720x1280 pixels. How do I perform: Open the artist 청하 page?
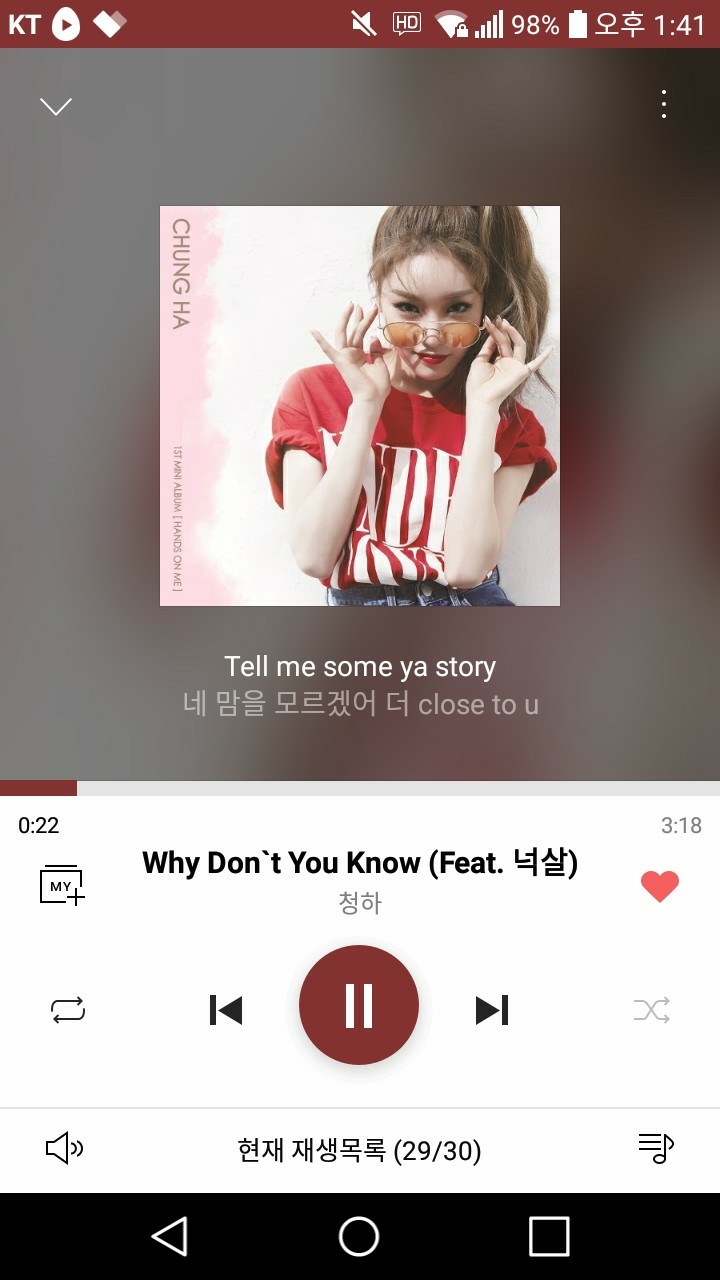[x=360, y=904]
